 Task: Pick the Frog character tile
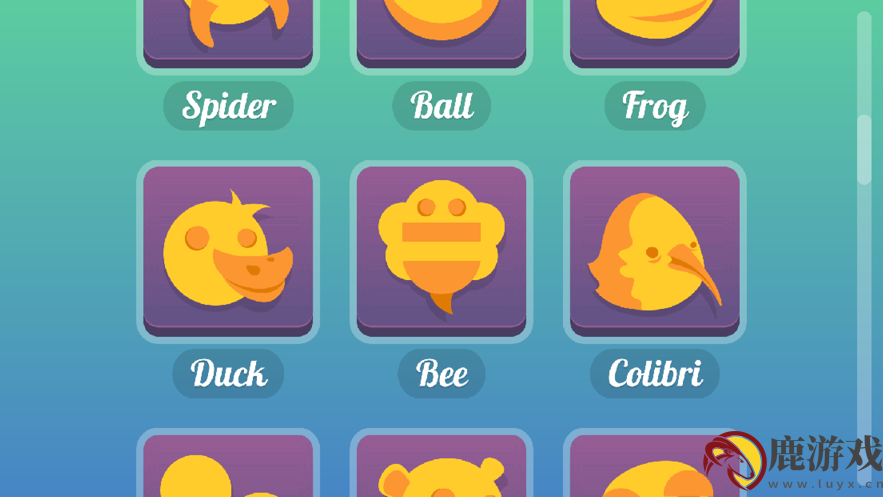[655, 30]
